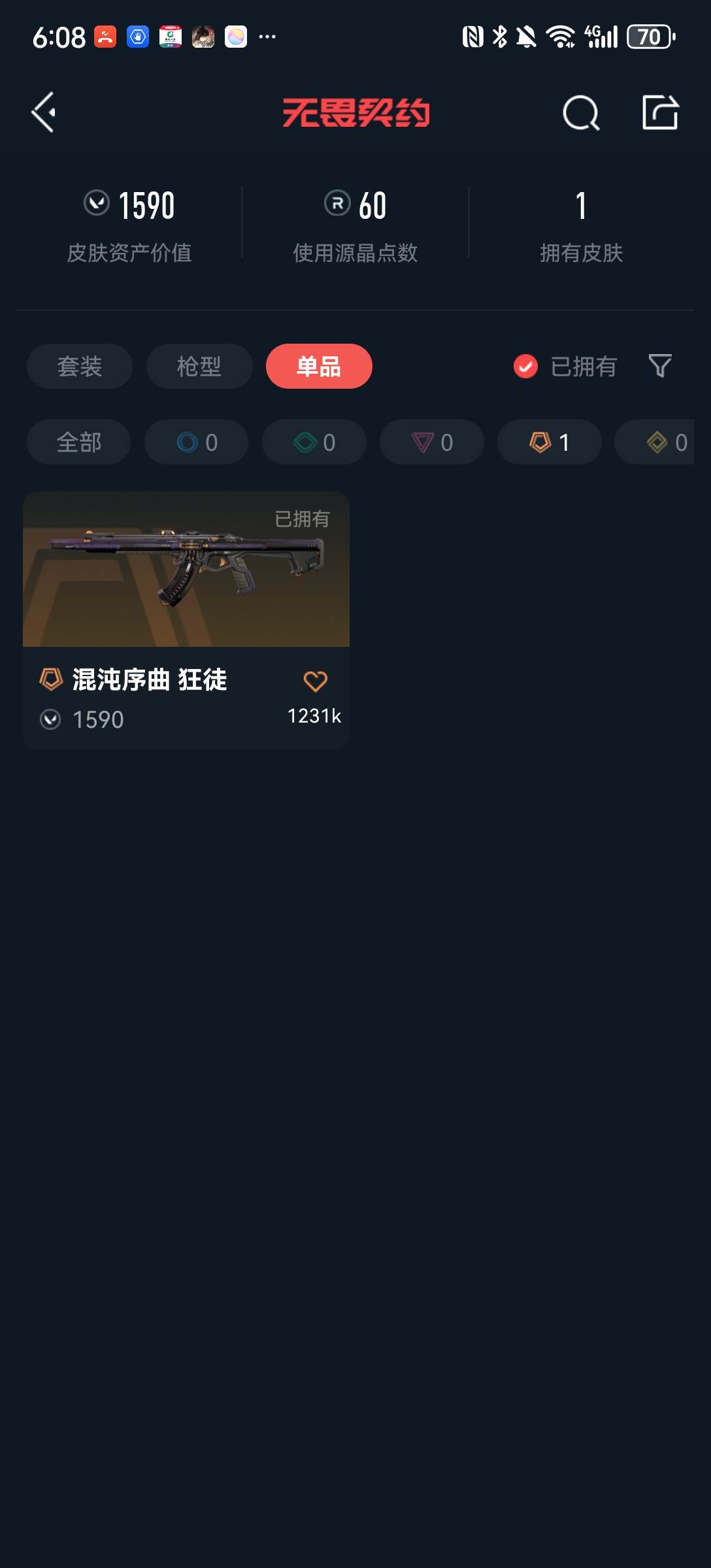
Task: Filter by the orange pentagon rarity chip
Action: 550,442
